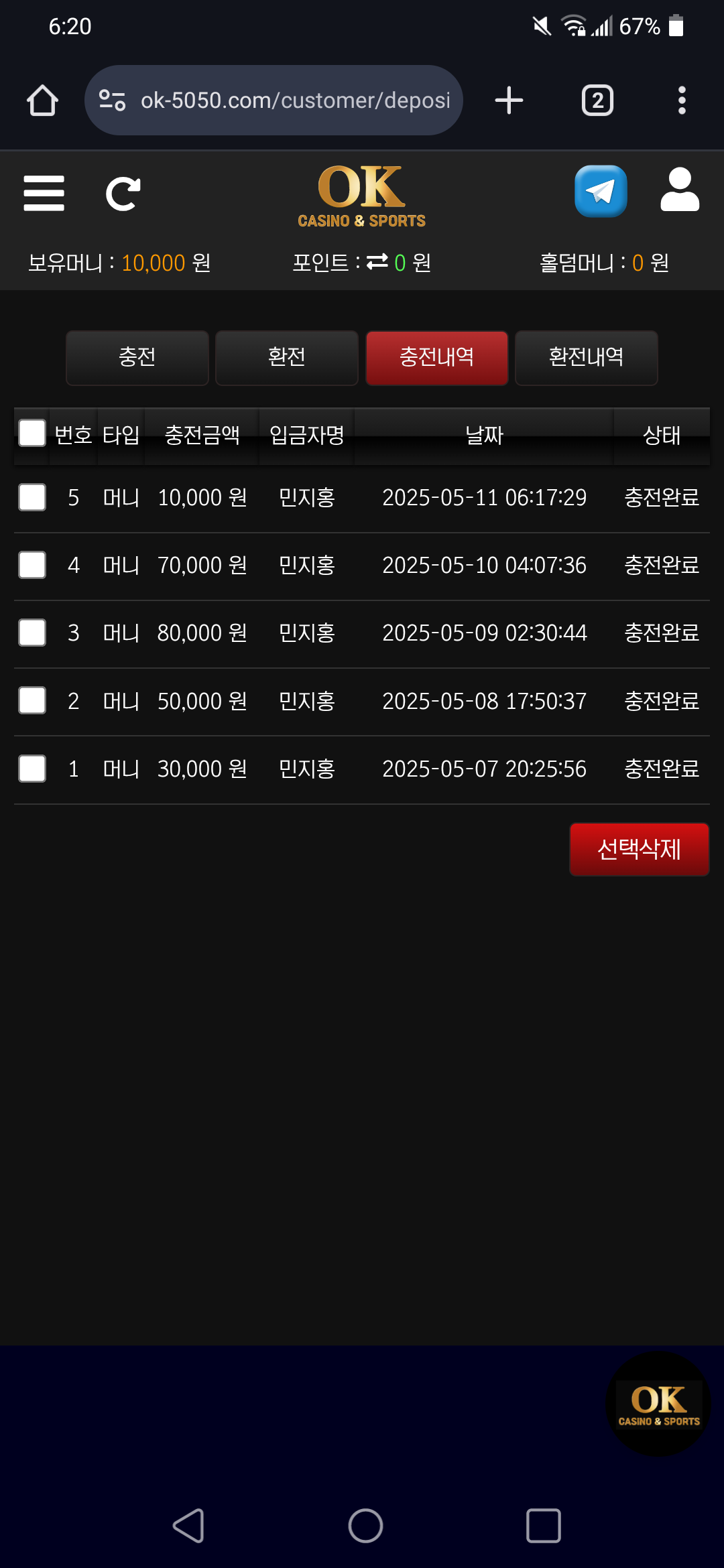Go back with the system back button
The width and height of the screenshot is (724, 1568).
(188, 1526)
